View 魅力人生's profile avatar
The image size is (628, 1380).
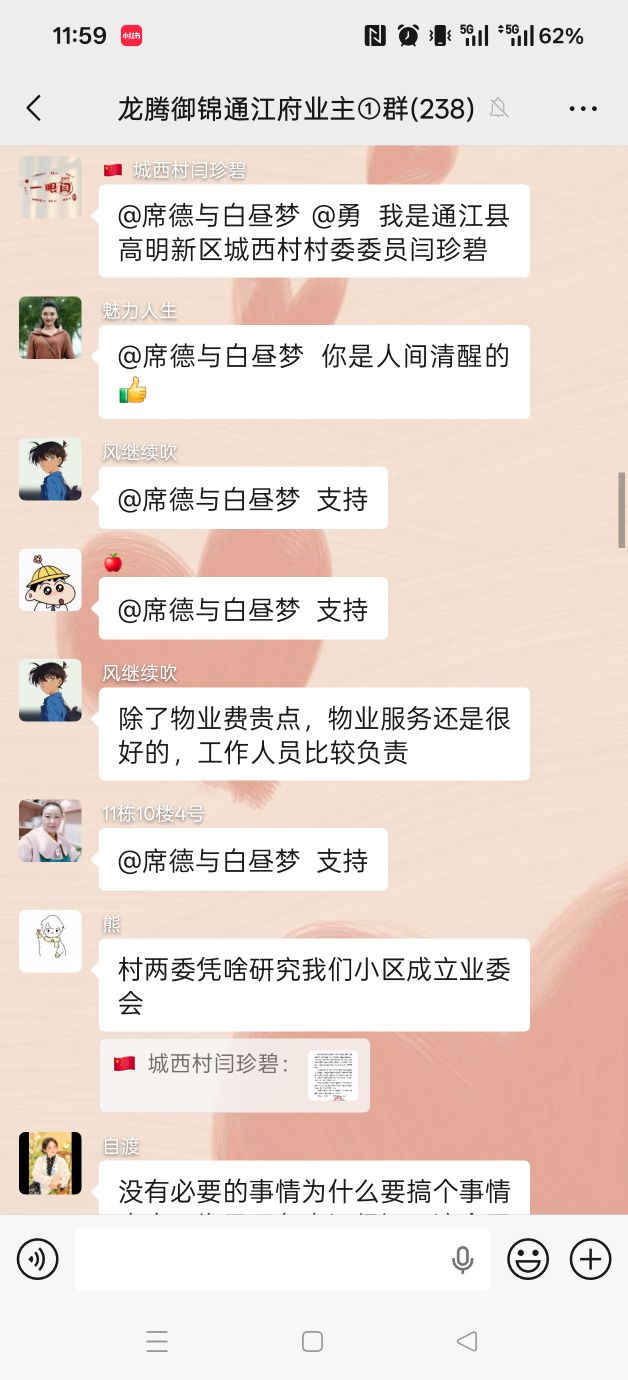click(50, 327)
